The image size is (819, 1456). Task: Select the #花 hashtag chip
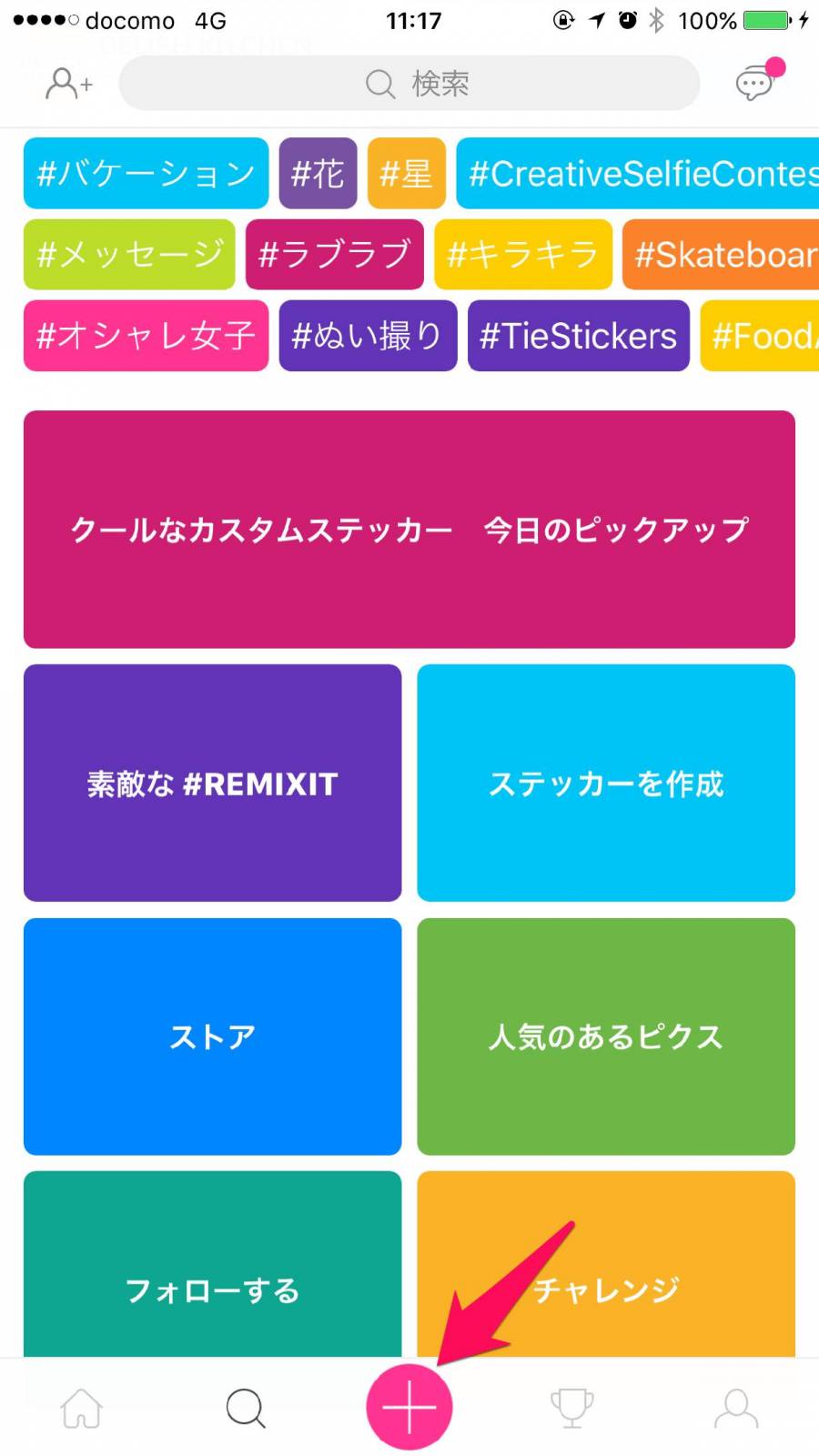[318, 173]
